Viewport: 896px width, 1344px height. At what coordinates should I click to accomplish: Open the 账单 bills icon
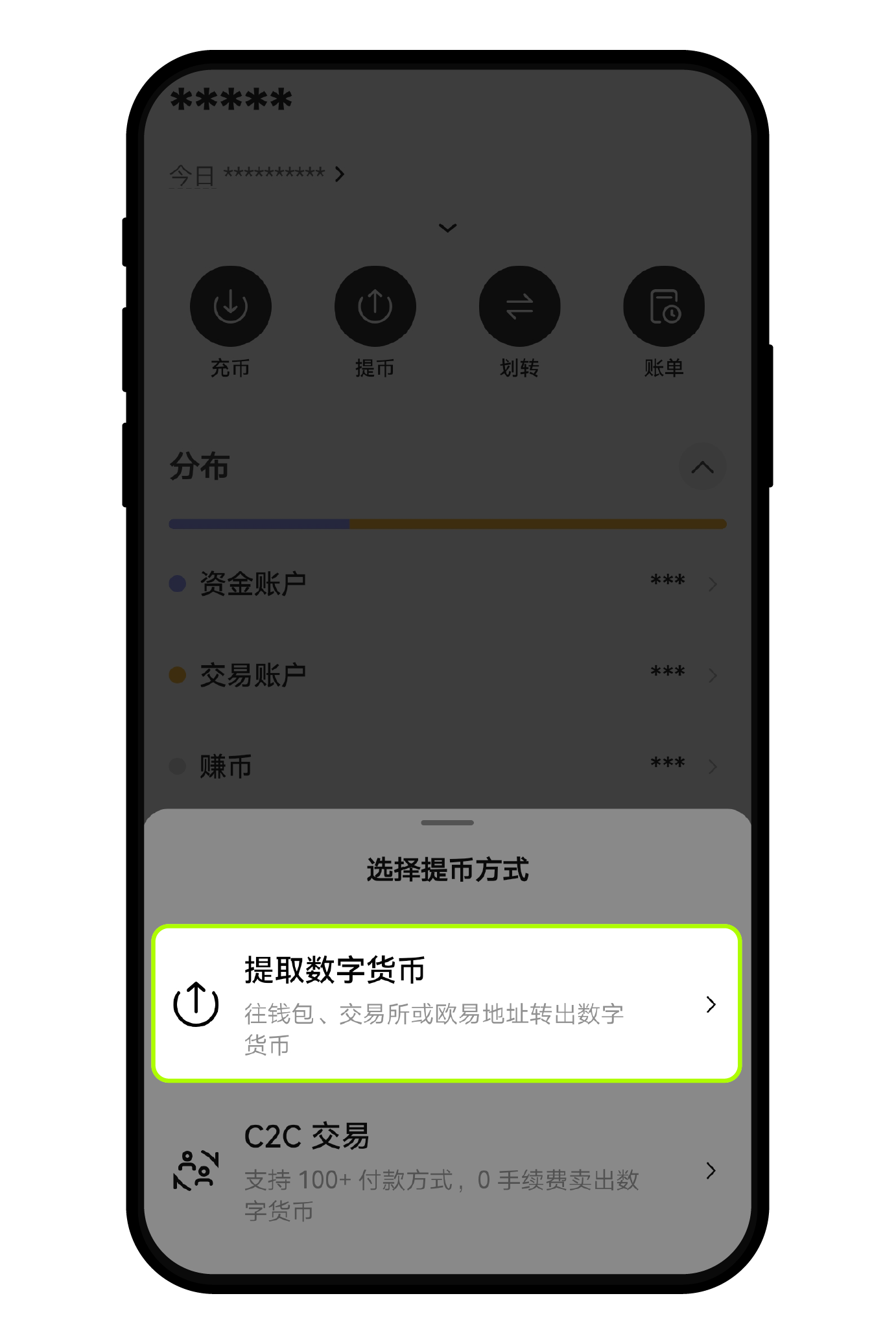(663, 305)
